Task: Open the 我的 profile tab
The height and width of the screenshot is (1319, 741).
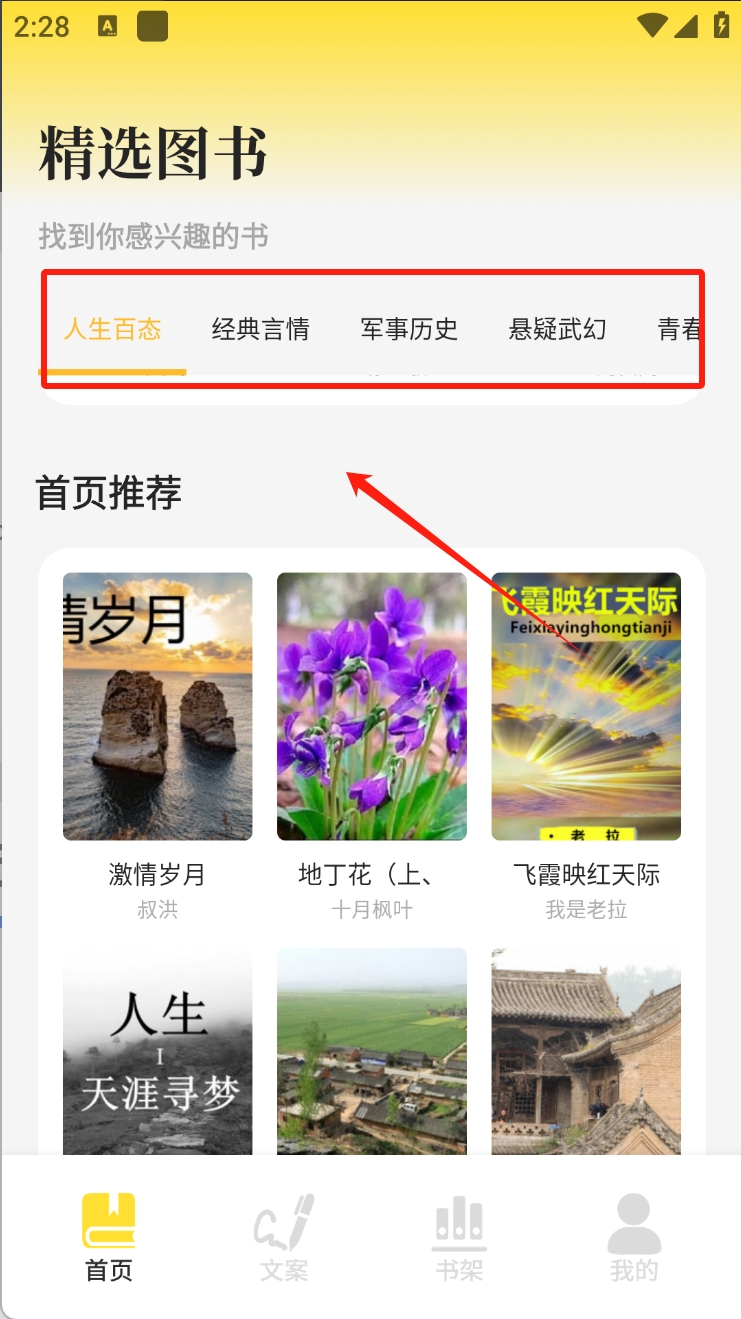Action: point(634,1237)
